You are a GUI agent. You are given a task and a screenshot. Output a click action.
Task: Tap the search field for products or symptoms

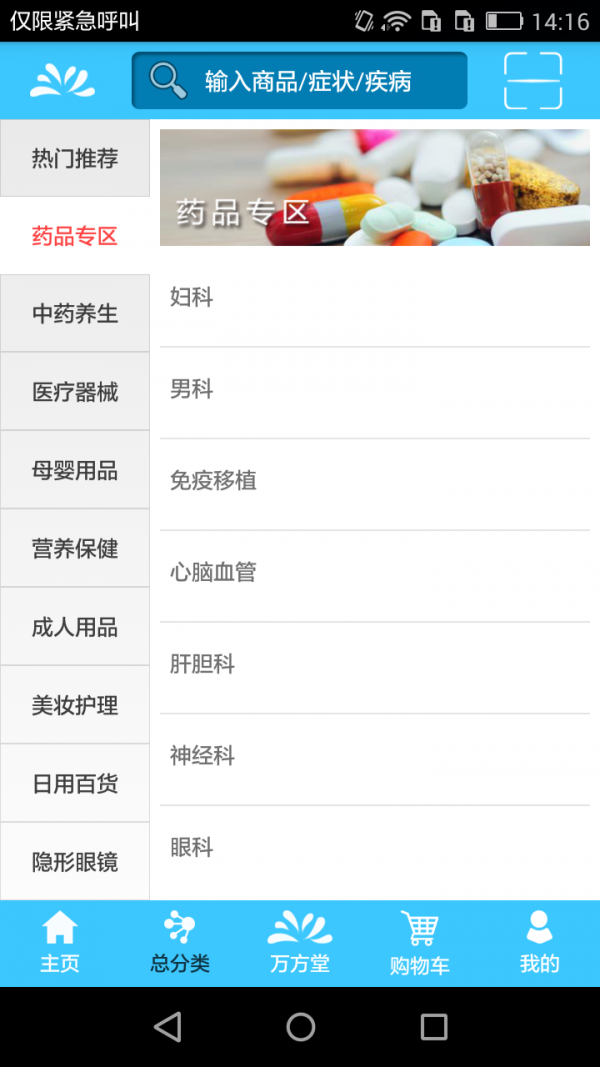pyautogui.click(x=300, y=81)
